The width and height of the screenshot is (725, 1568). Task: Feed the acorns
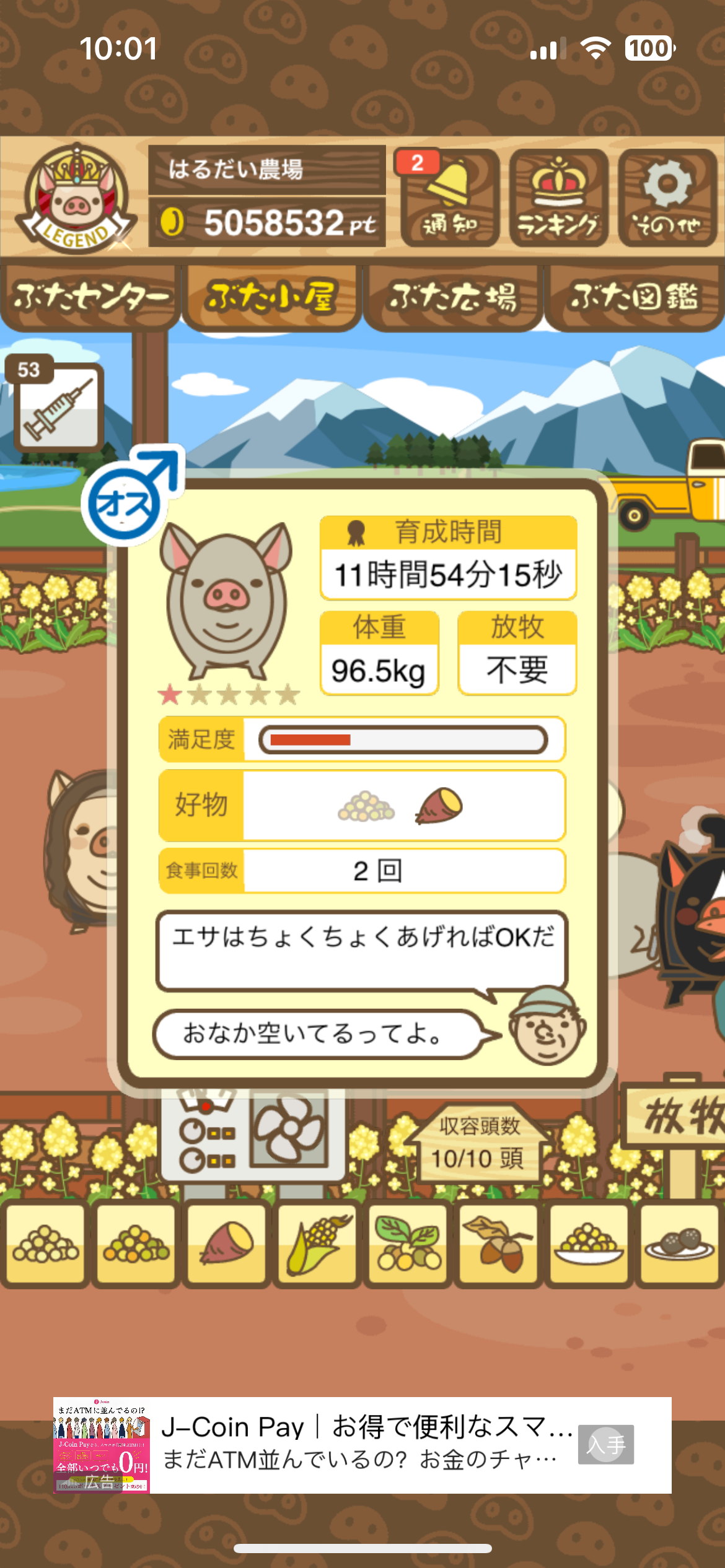point(498,1243)
